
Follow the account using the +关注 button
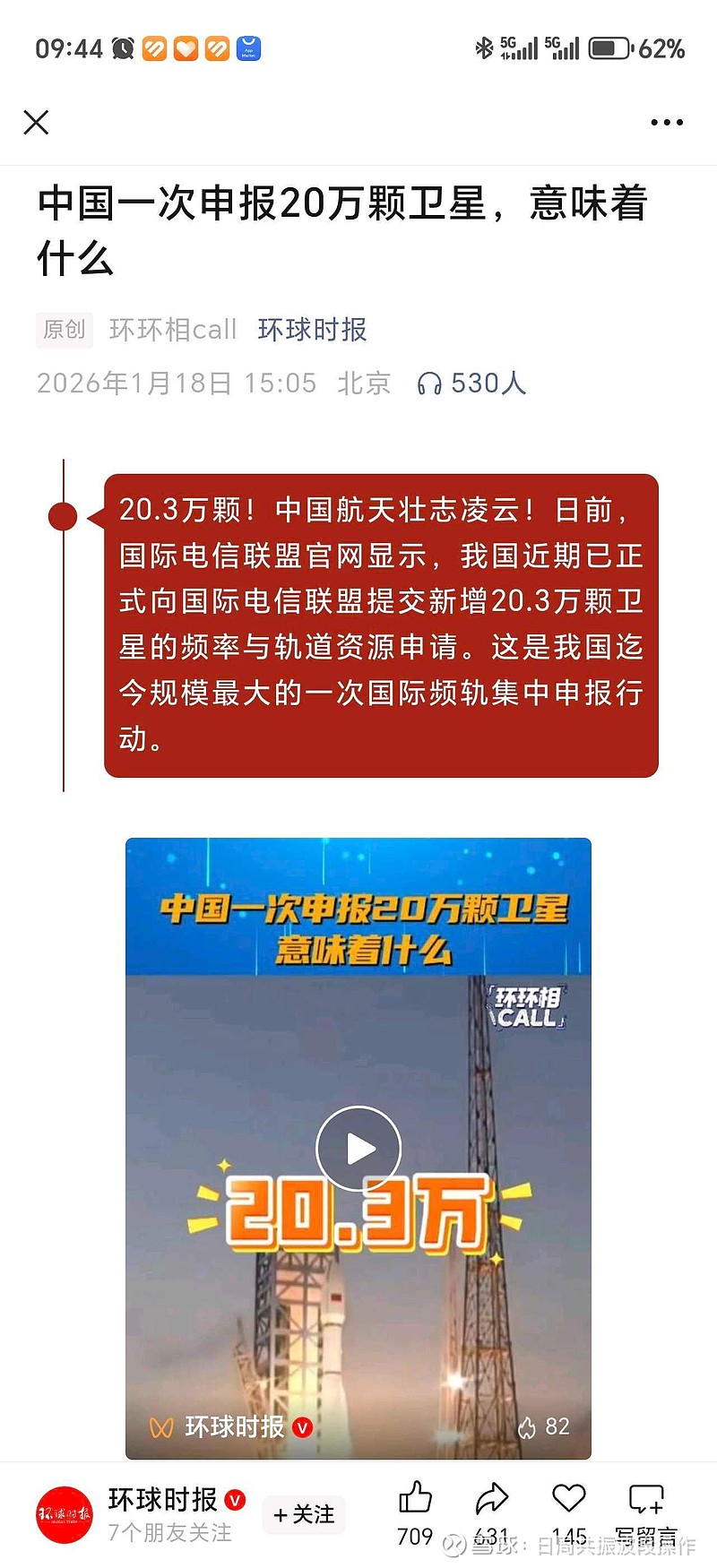[x=304, y=1514]
